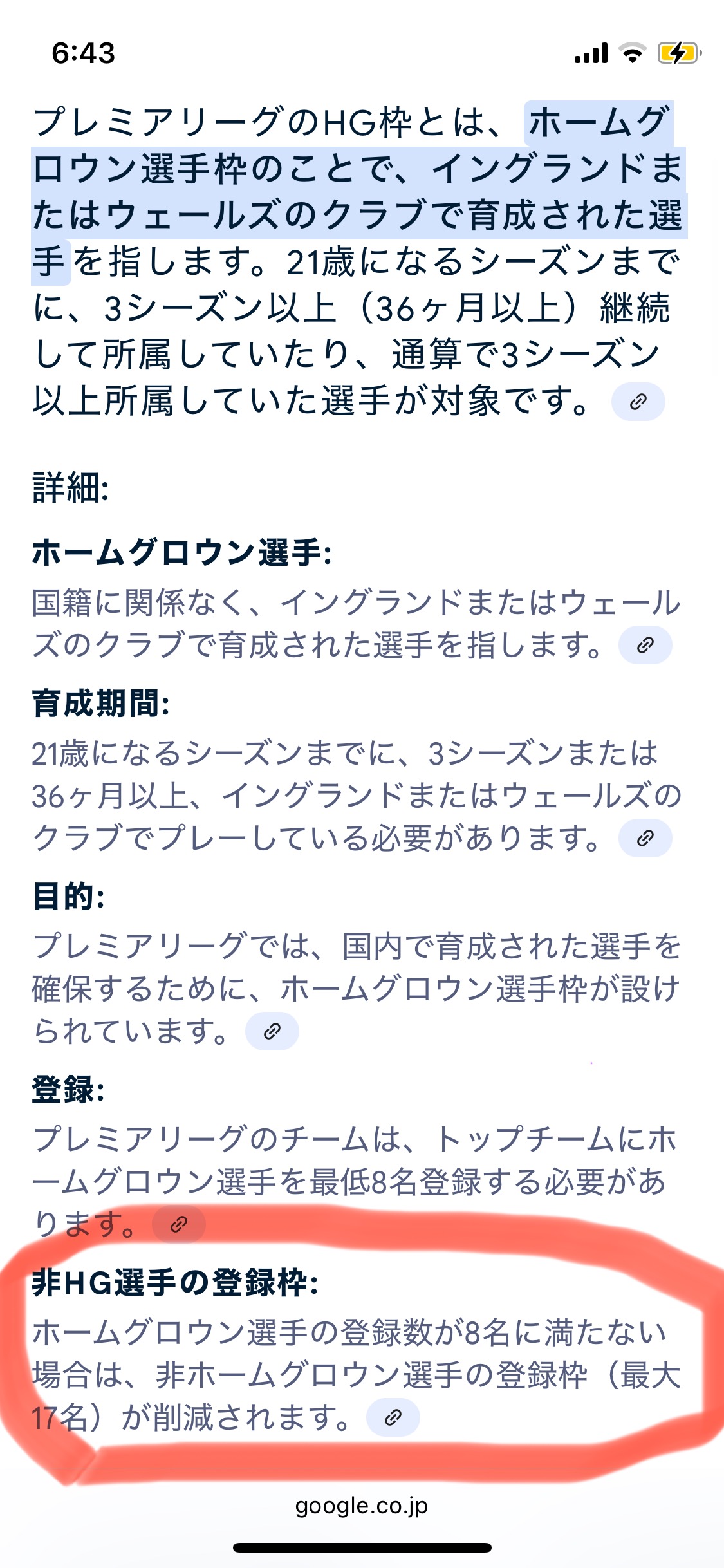Open source link in 非HG選手の登録枠 section
The height and width of the screenshot is (1568, 724).
click(393, 1417)
